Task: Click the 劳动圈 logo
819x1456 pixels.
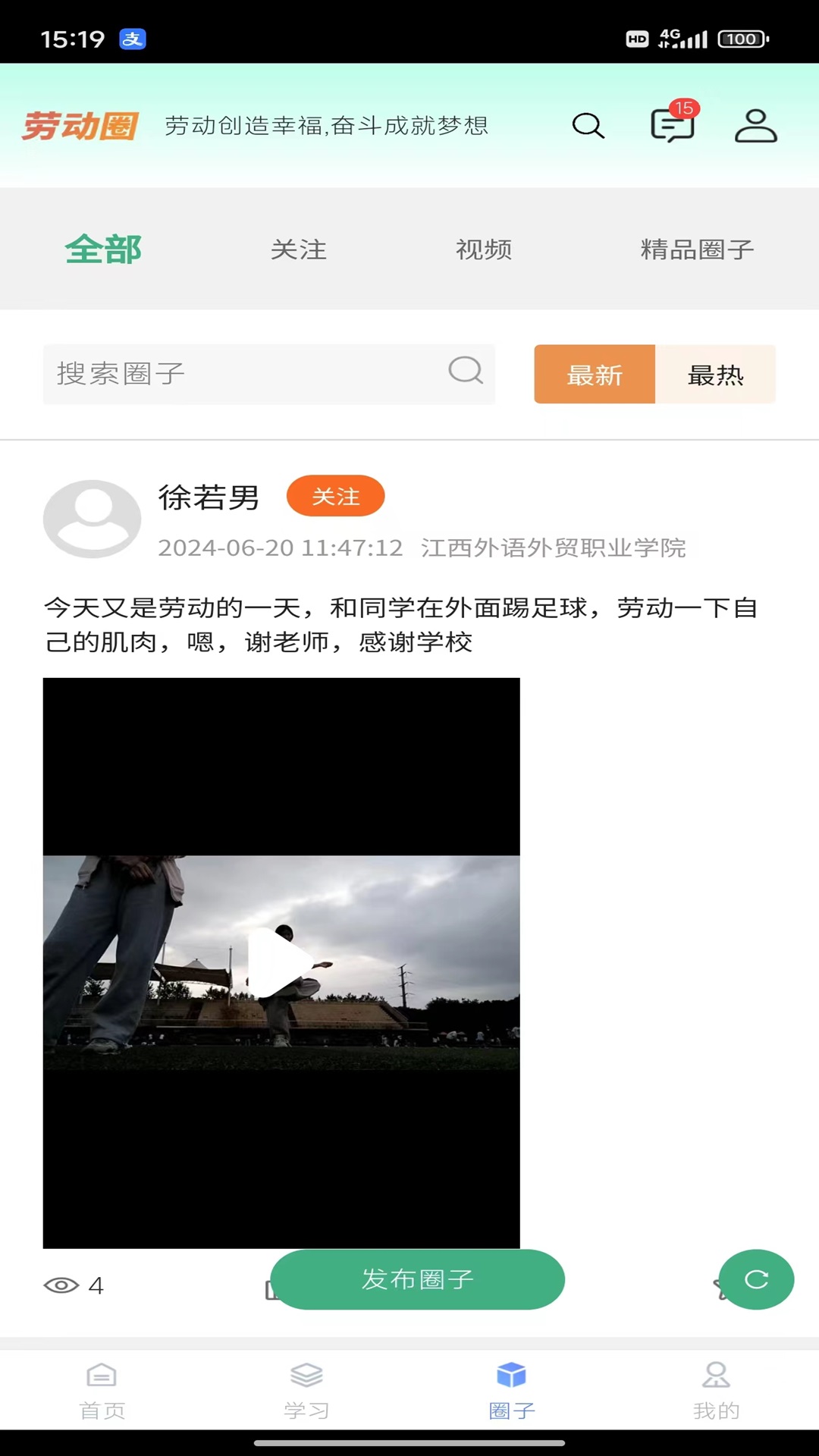Action: 80,127
